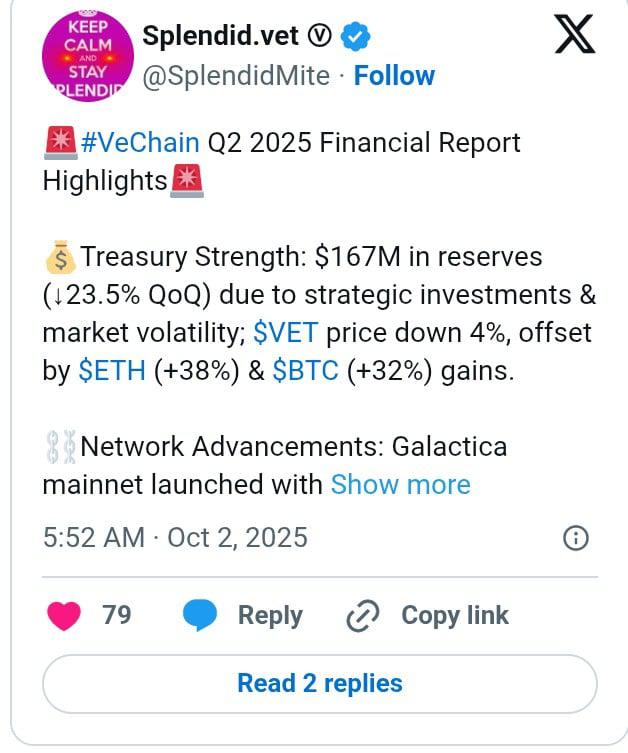The height and width of the screenshot is (753, 628).
Task: Copy link to this post
Action: pyautogui.click(x=427, y=615)
